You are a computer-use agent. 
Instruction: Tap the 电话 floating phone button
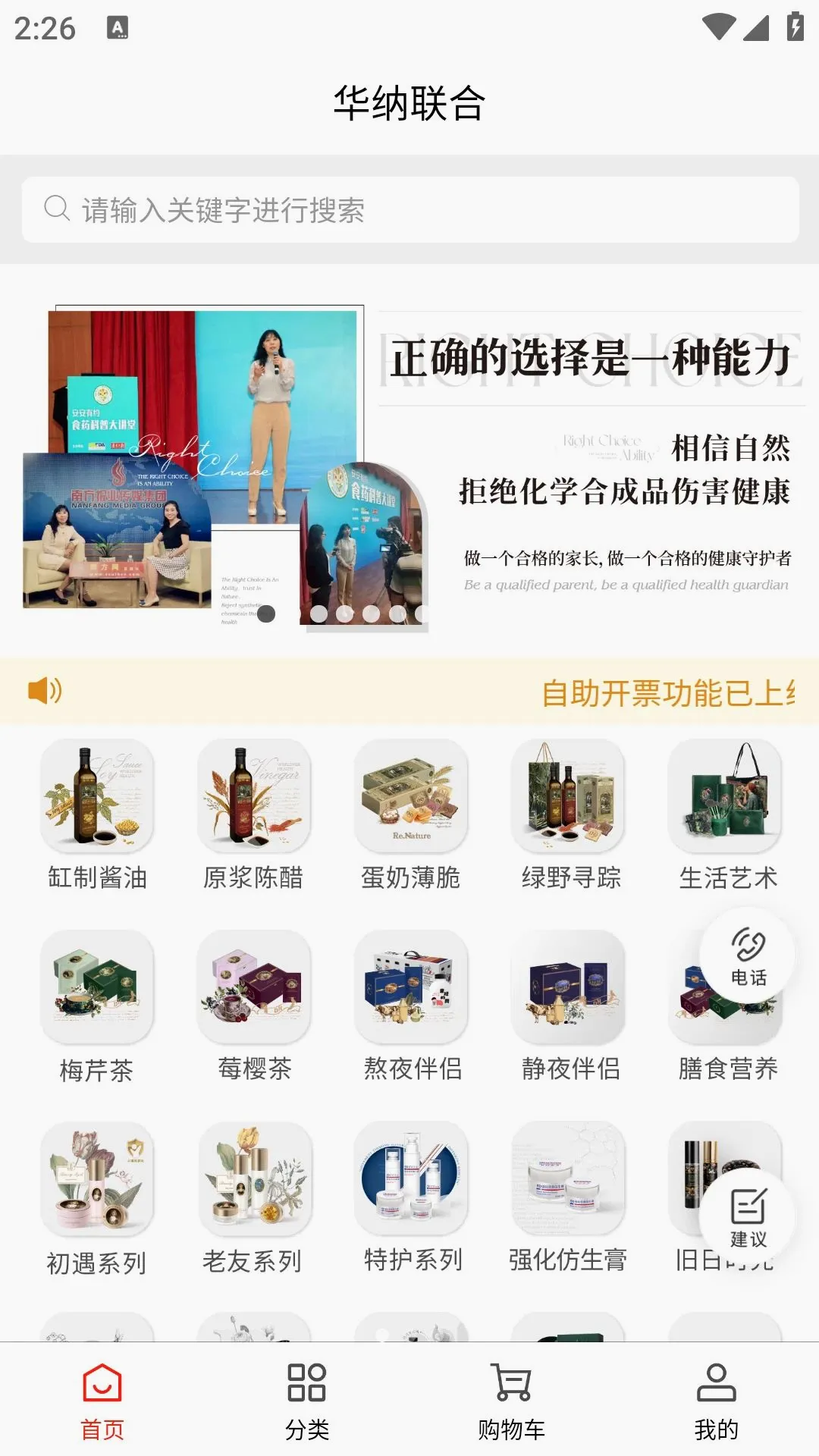pyautogui.click(x=748, y=955)
